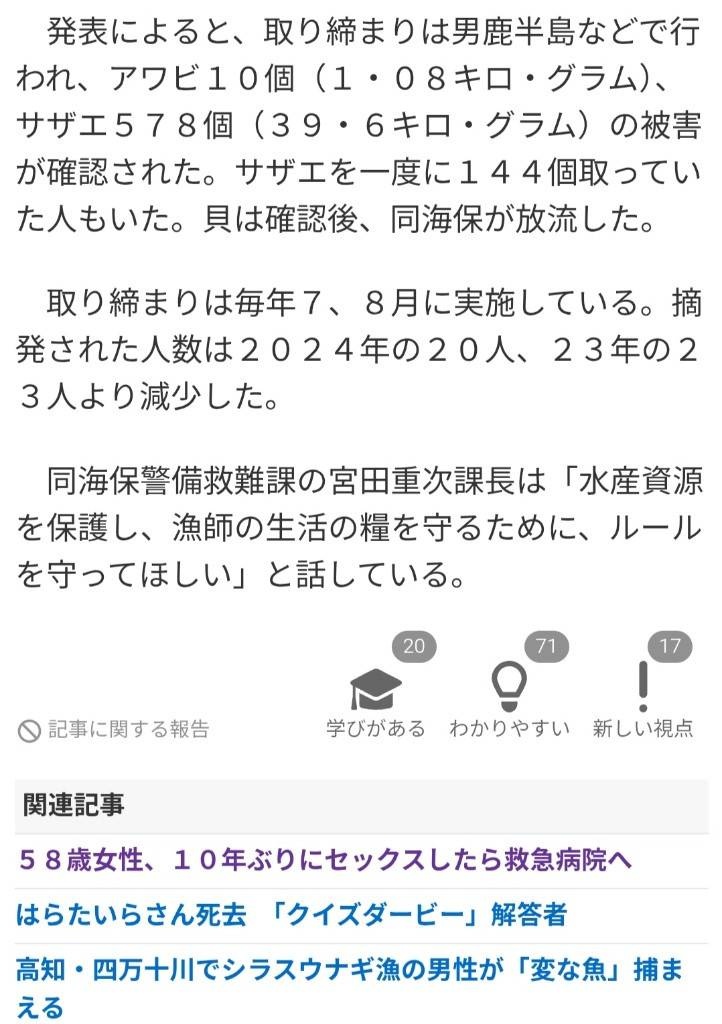Report a problem with this article
This screenshot has height=1024, width=722.
[x=115, y=730]
